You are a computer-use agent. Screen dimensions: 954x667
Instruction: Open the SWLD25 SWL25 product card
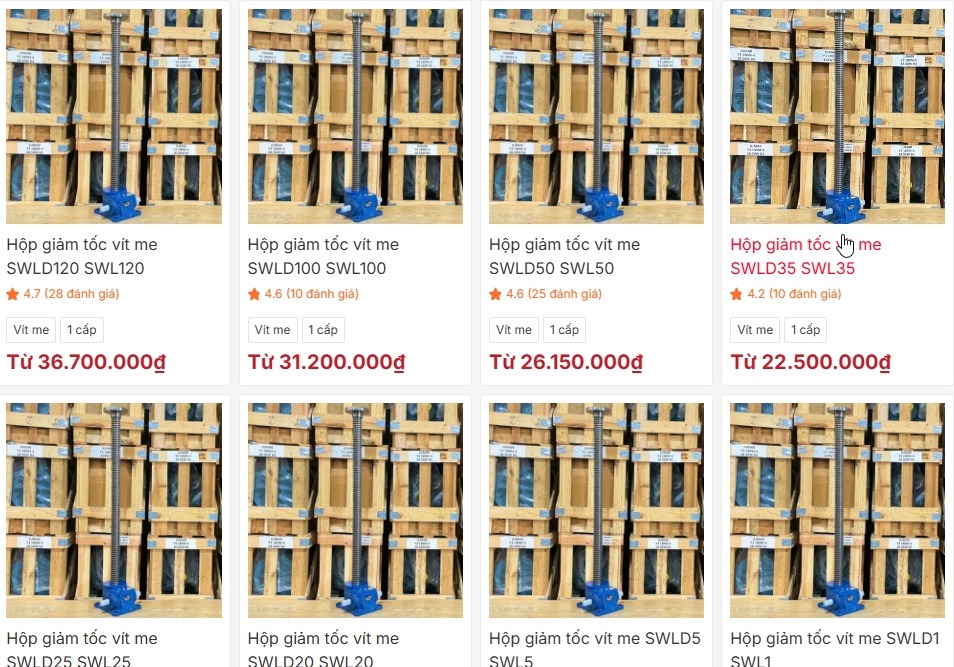click(82, 648)
